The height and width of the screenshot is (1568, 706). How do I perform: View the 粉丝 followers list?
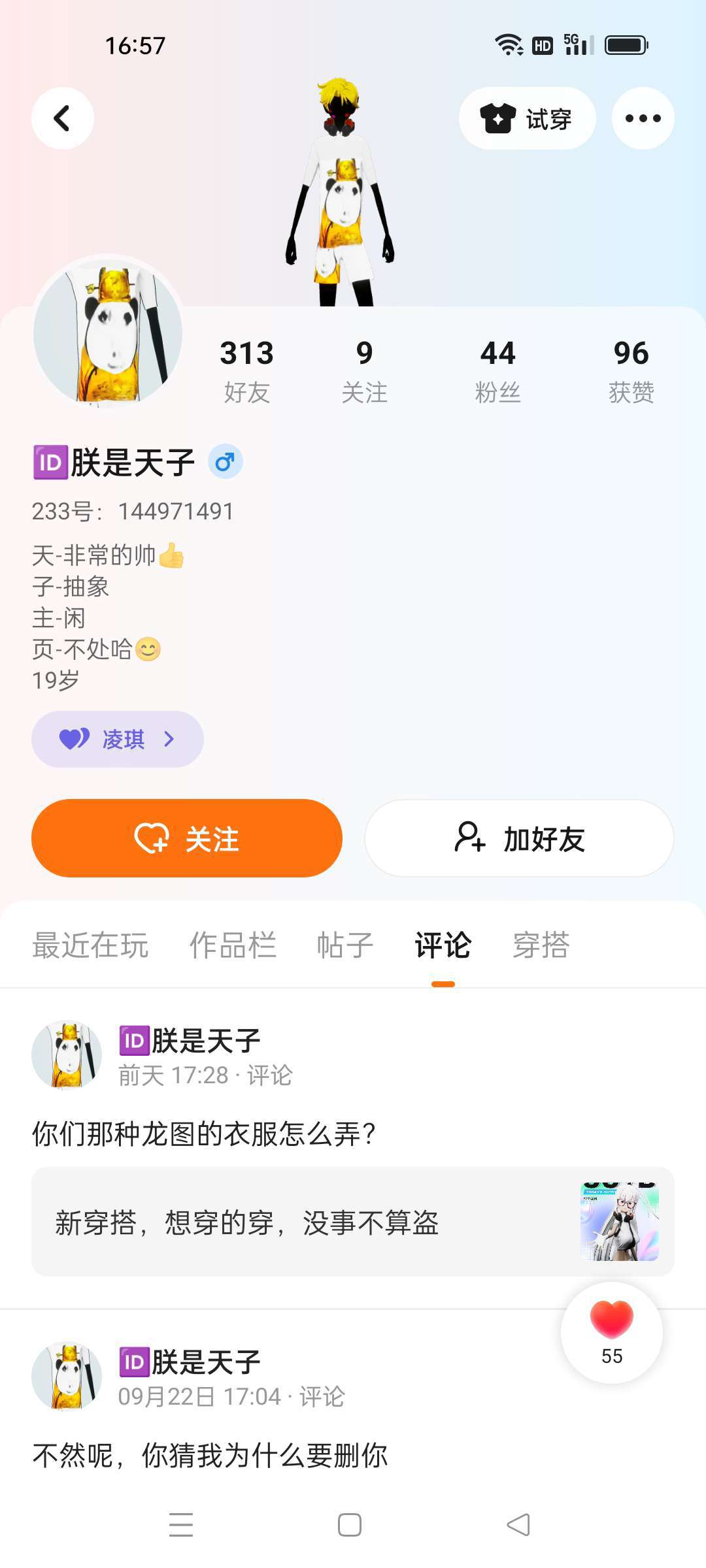point(497,370)
